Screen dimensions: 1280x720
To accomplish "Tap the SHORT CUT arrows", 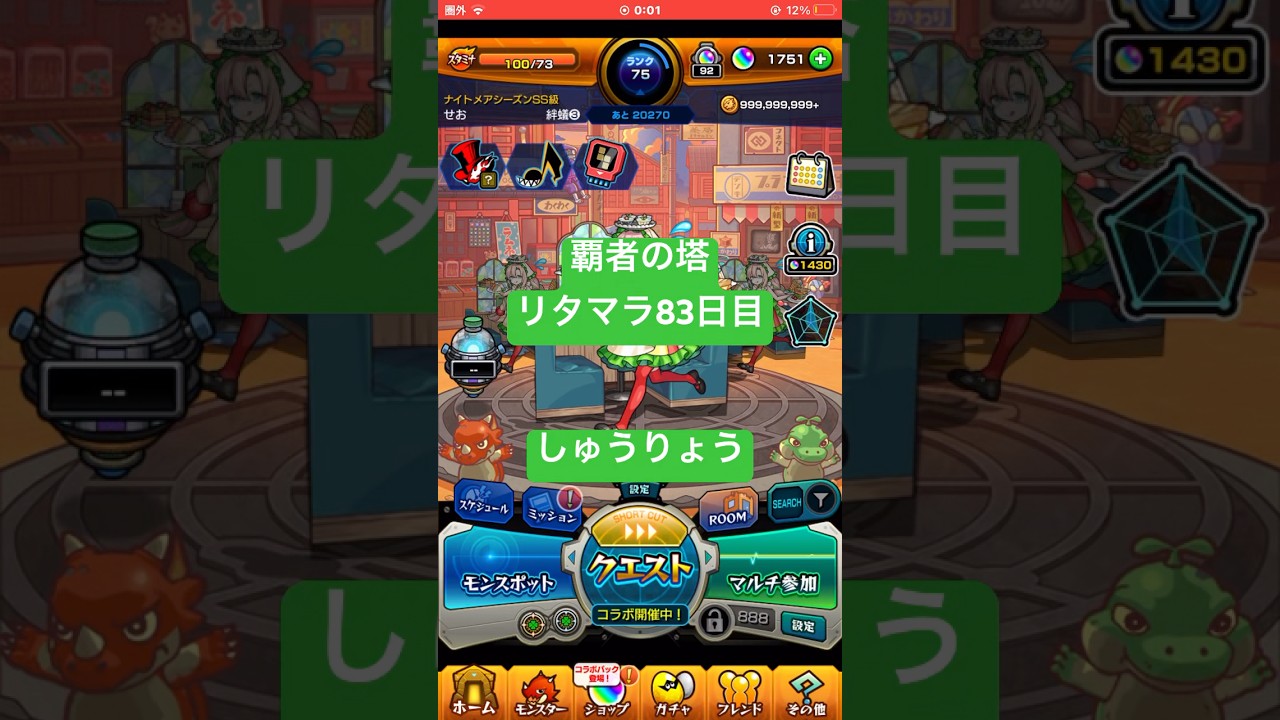I will pyautogui.click(x=640, y=529).
